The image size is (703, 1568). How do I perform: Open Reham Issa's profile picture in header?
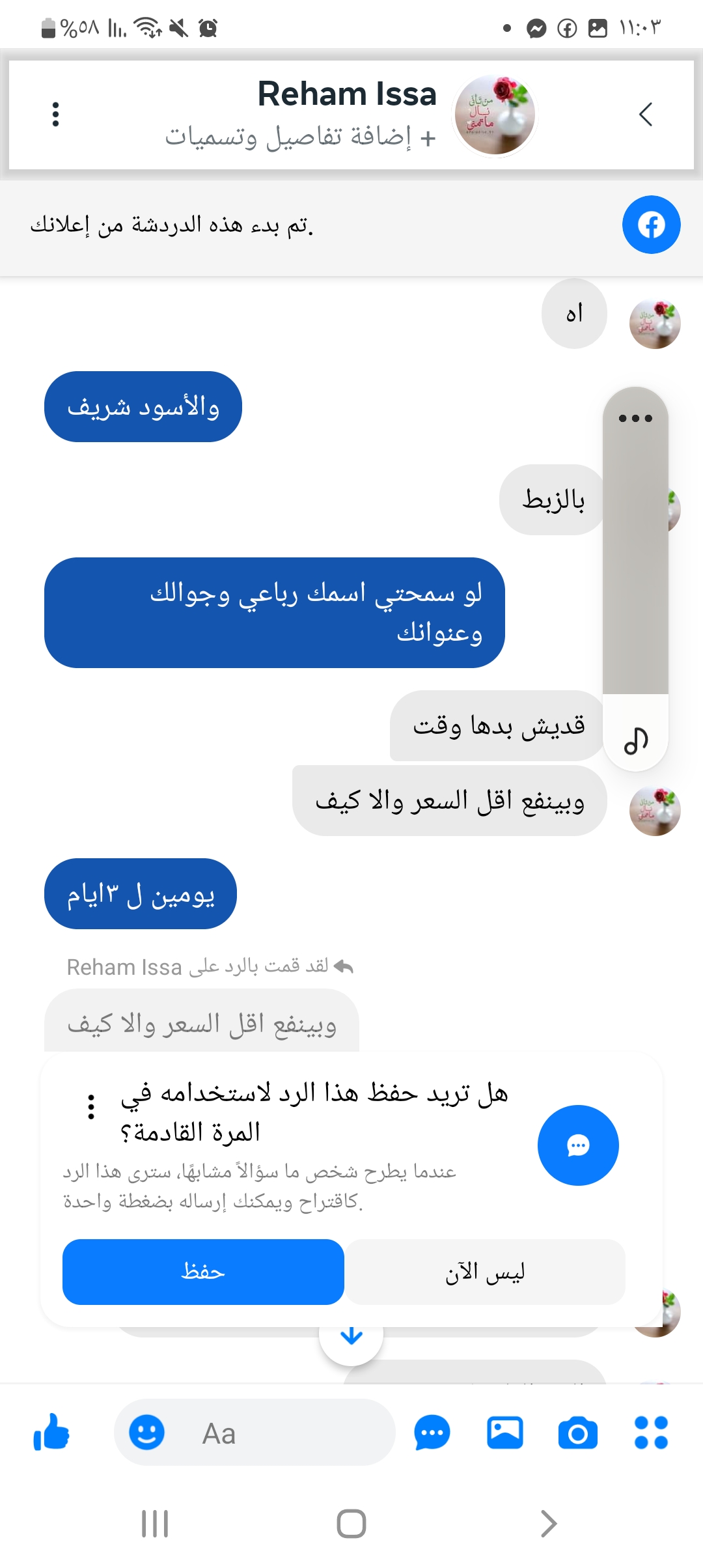(495, 115)
